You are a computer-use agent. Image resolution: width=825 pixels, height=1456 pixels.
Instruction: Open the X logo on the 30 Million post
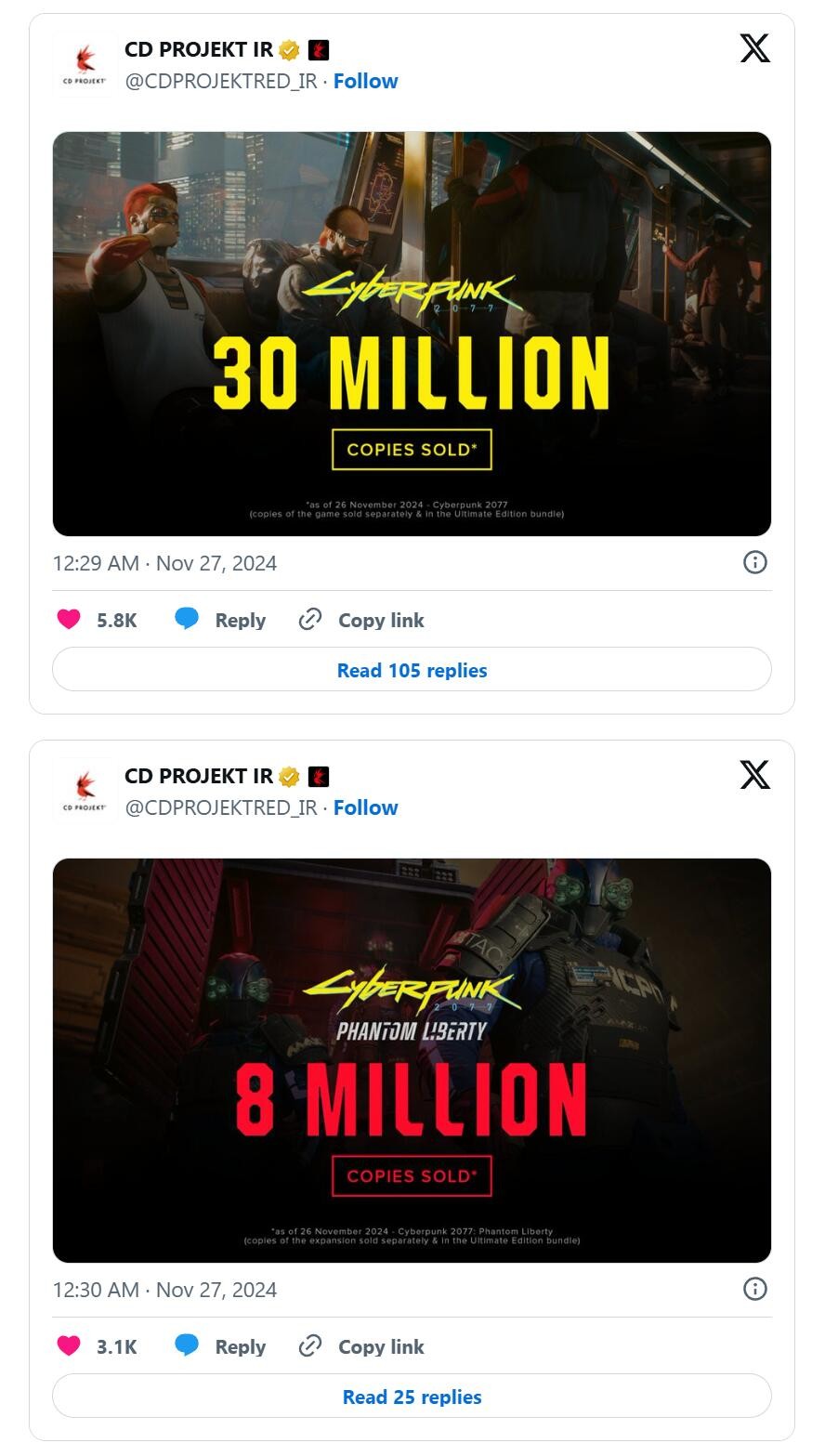pyautogui.click(x=754, y=48)
